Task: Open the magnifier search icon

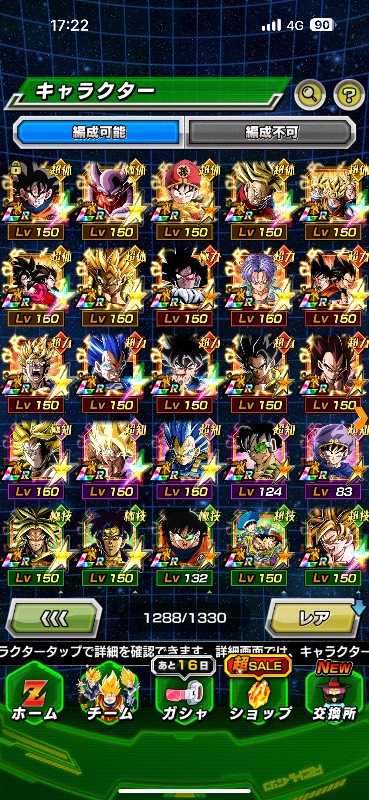Action: point(310,93)
